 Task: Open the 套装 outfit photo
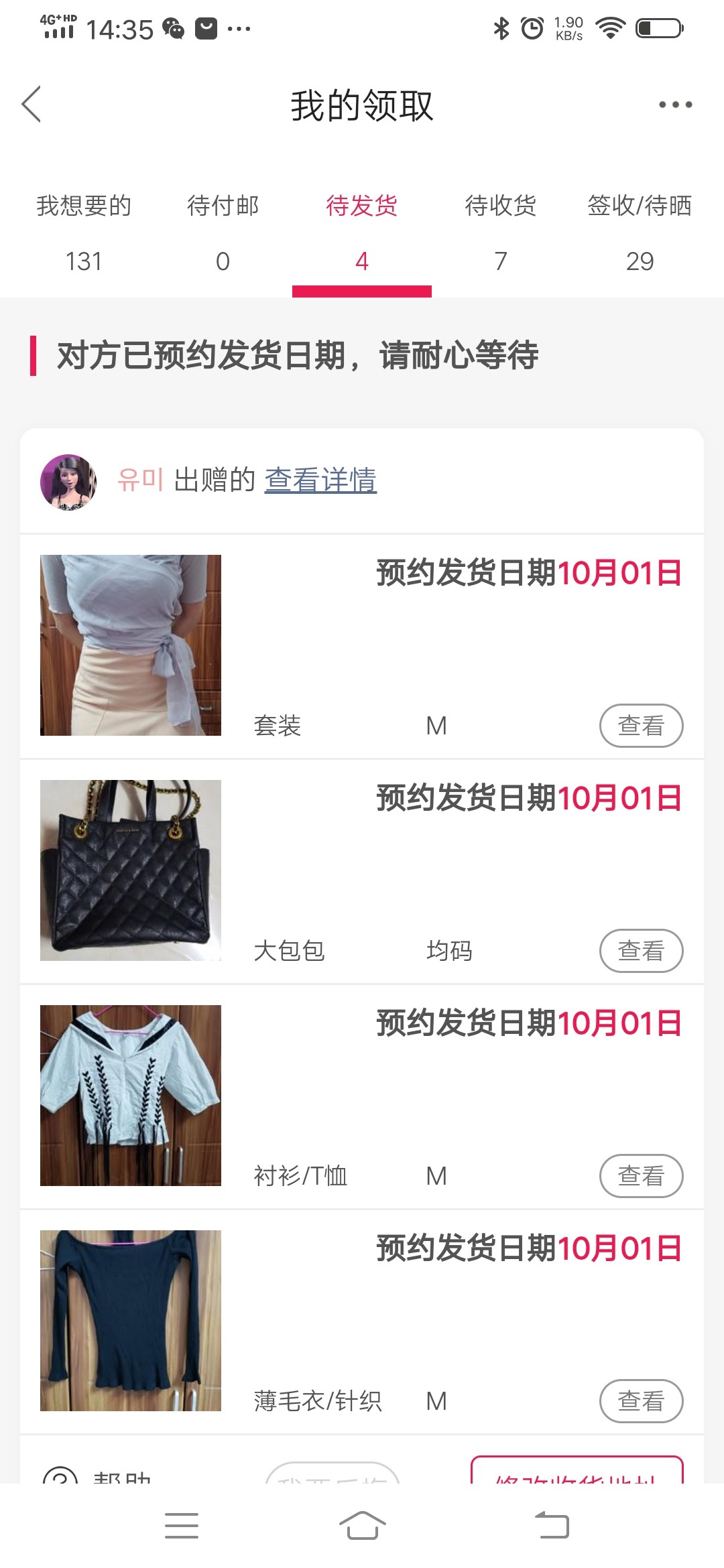(131, 645)
